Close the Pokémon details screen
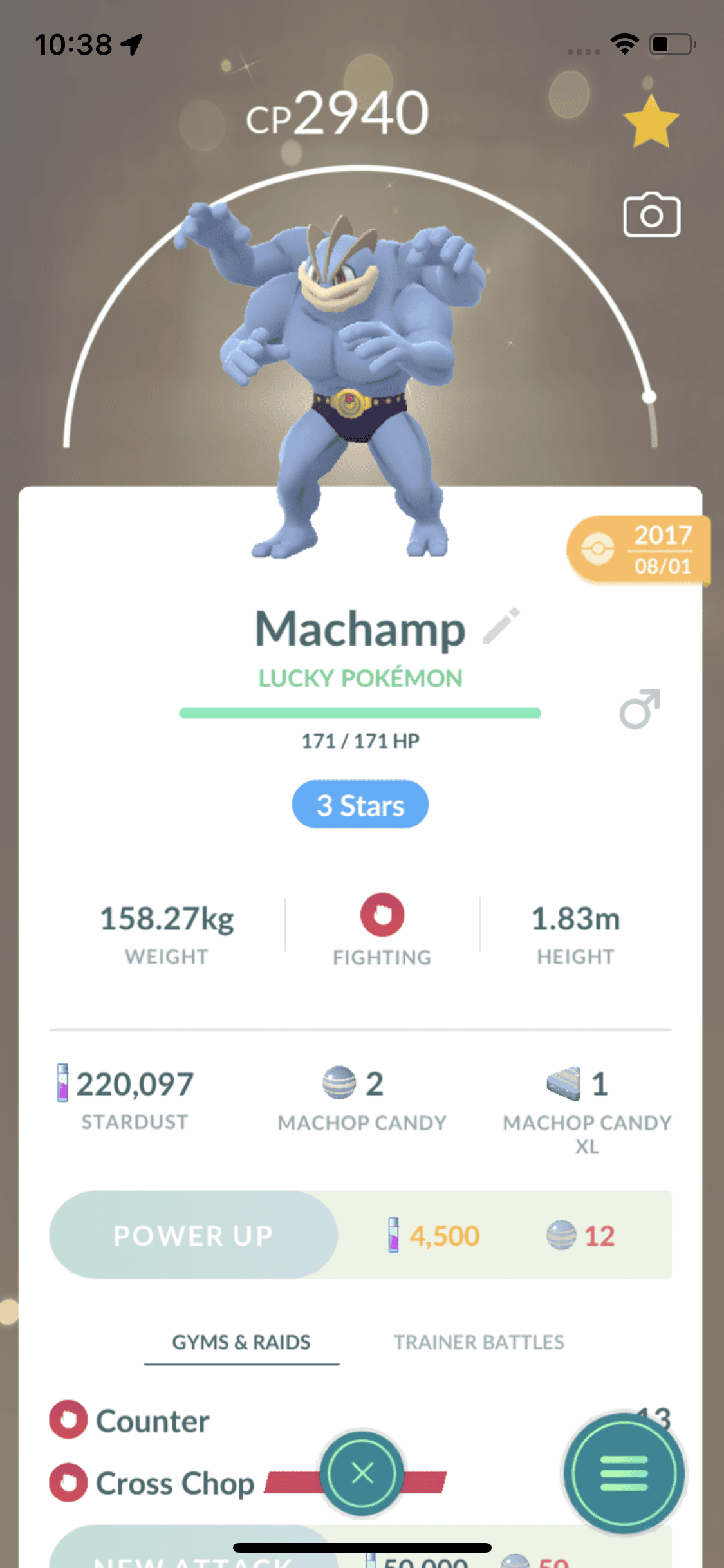The height and width of the screenshot is (1568, 724). click(362, 1473)
